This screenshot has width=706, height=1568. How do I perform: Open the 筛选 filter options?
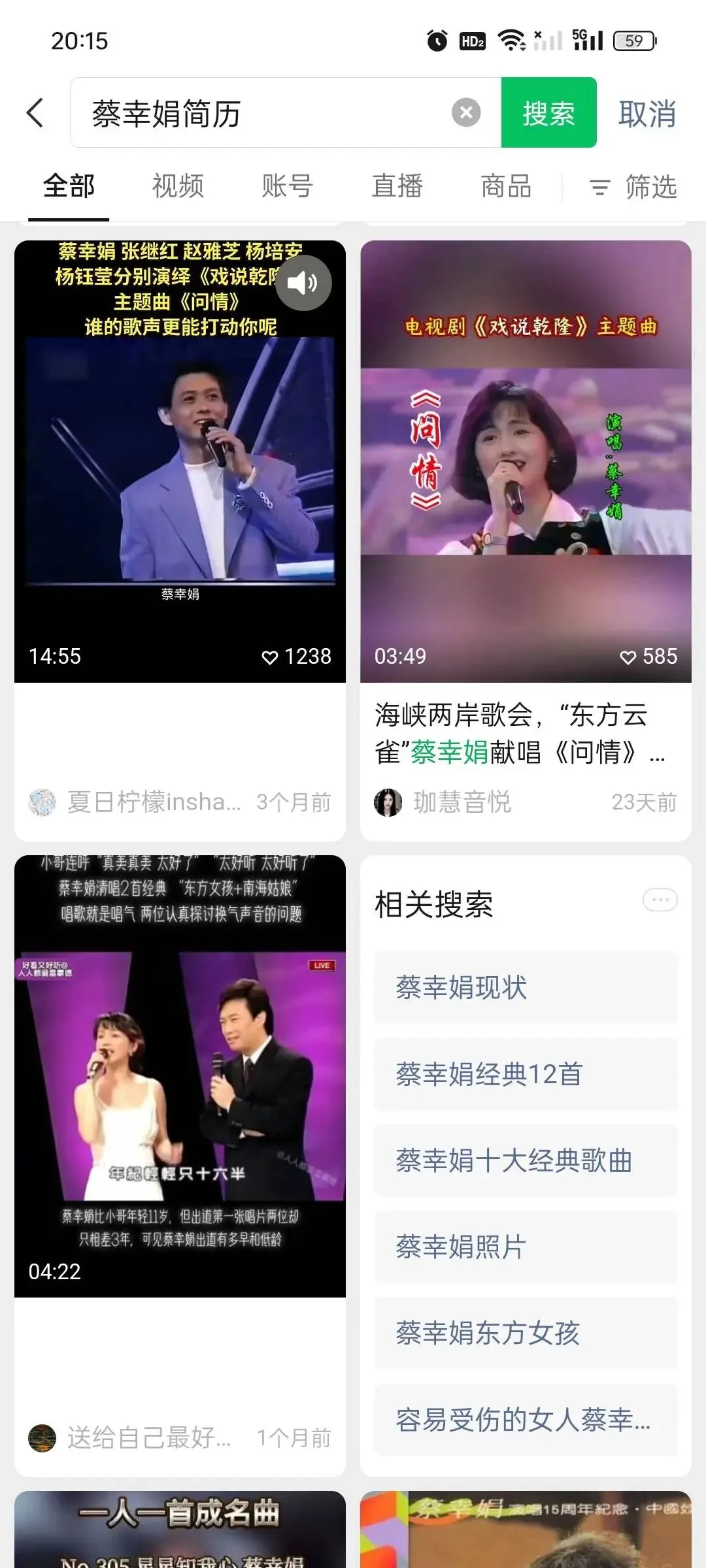pyautogui.click(x=633, y=188)
